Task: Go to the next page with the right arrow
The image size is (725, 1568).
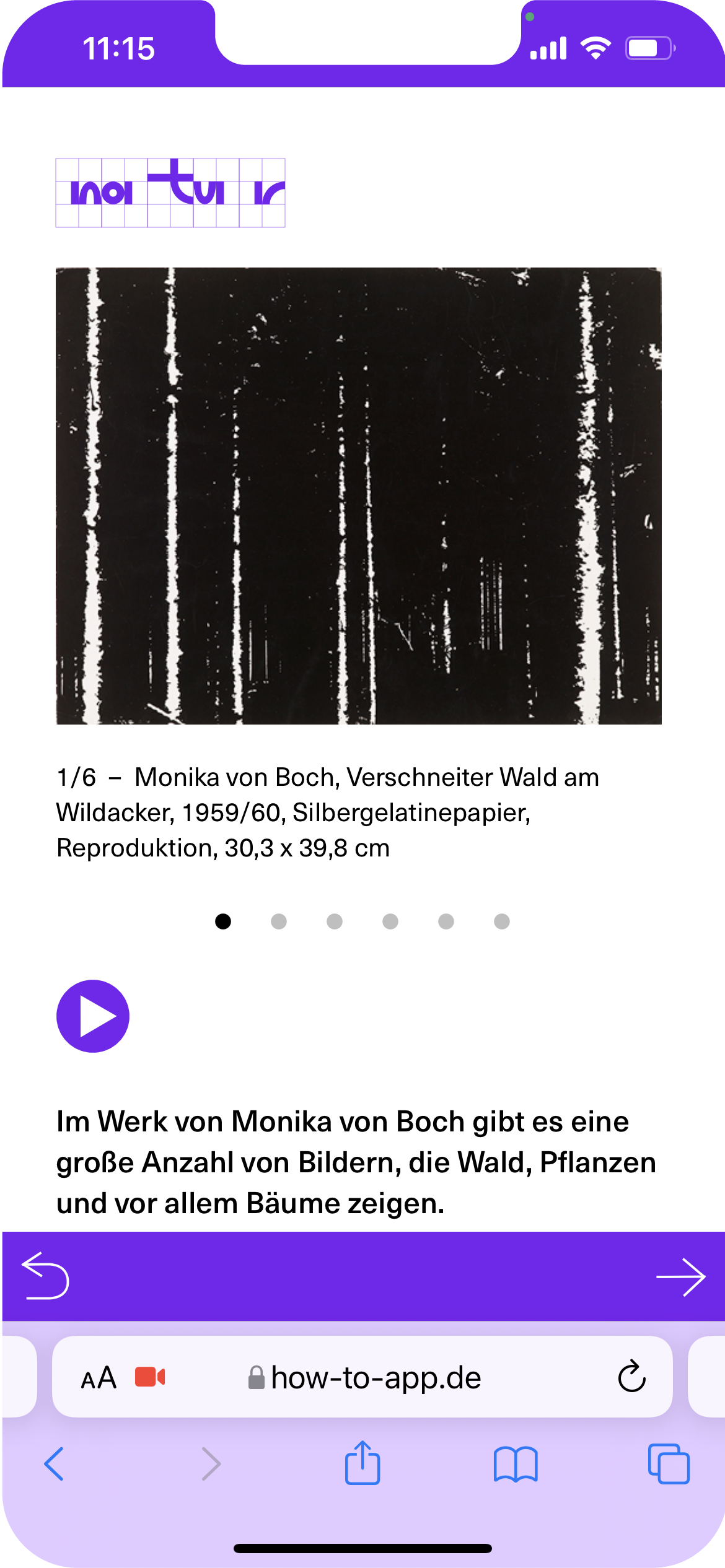Action: point(680,1276)
